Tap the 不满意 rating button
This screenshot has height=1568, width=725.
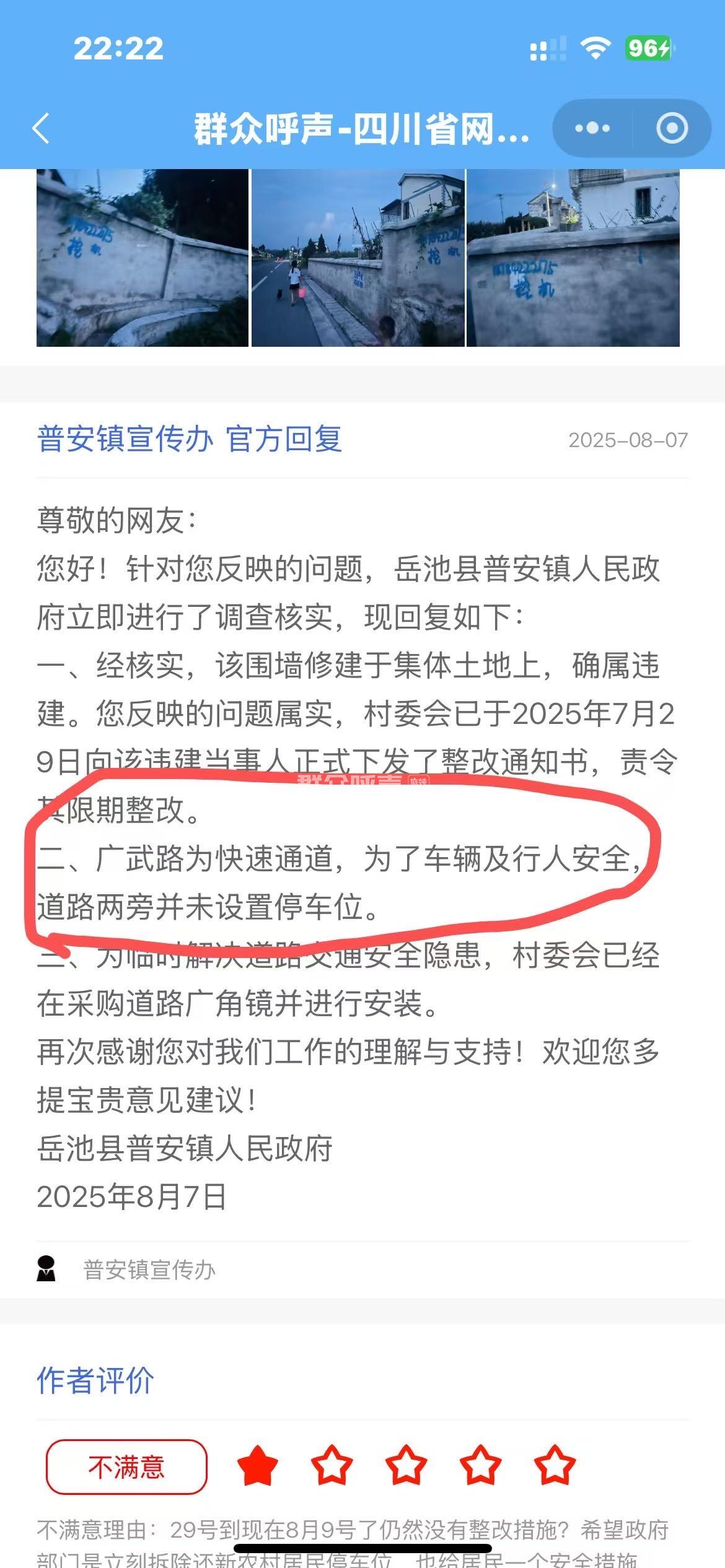point(126,1467)
